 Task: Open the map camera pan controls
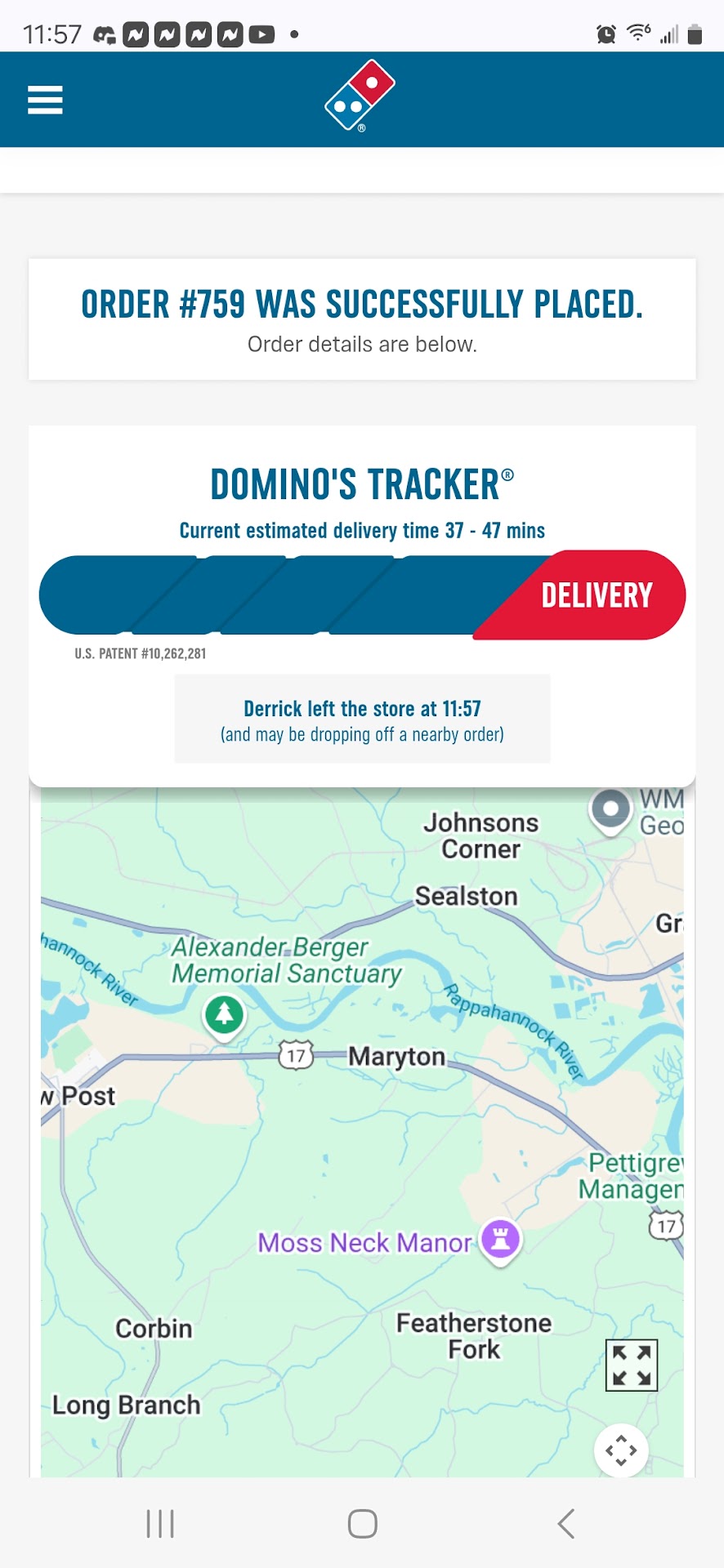pos(621,1450)
